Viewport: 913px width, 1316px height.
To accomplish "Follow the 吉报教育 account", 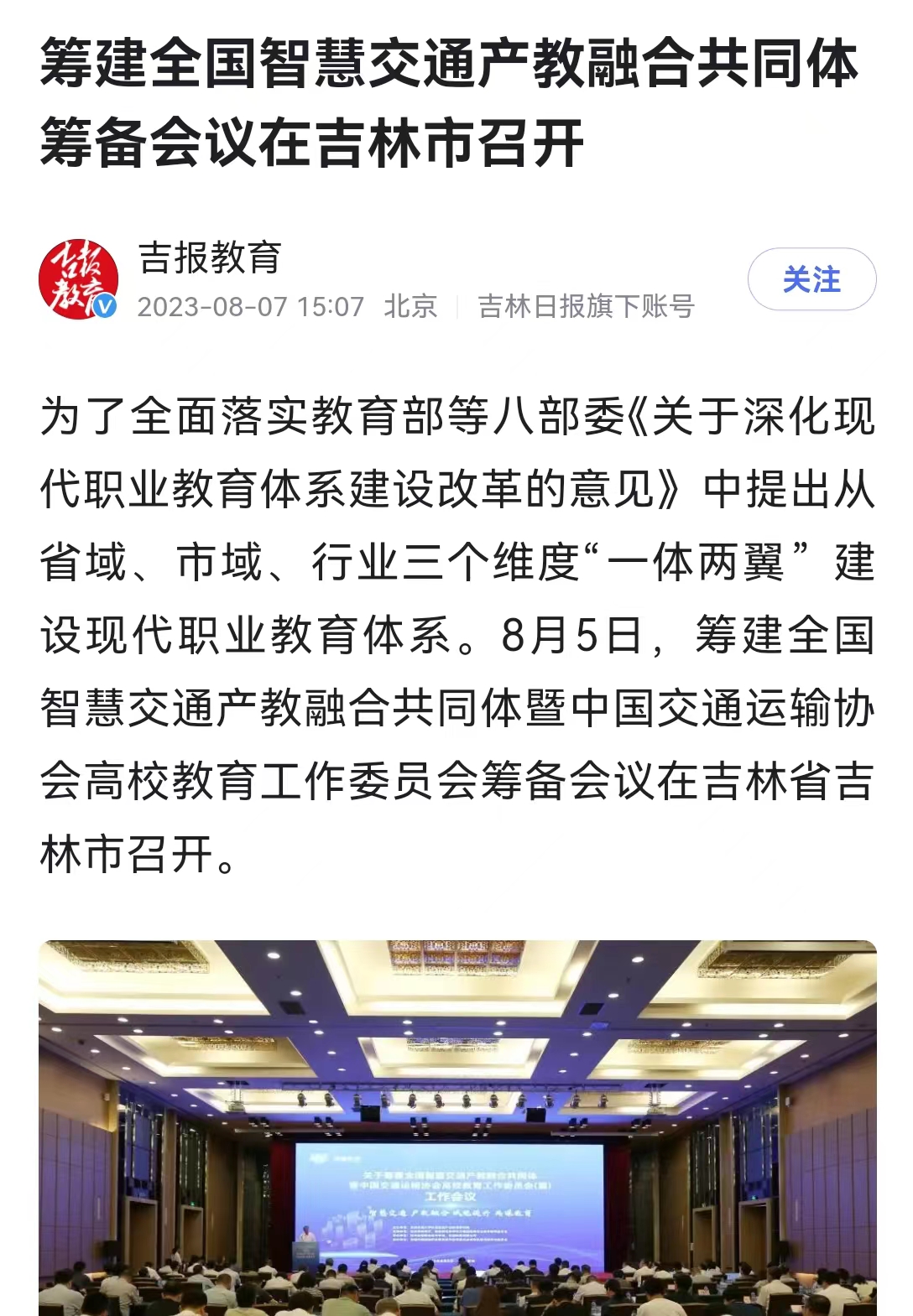I will coord(811,279).
